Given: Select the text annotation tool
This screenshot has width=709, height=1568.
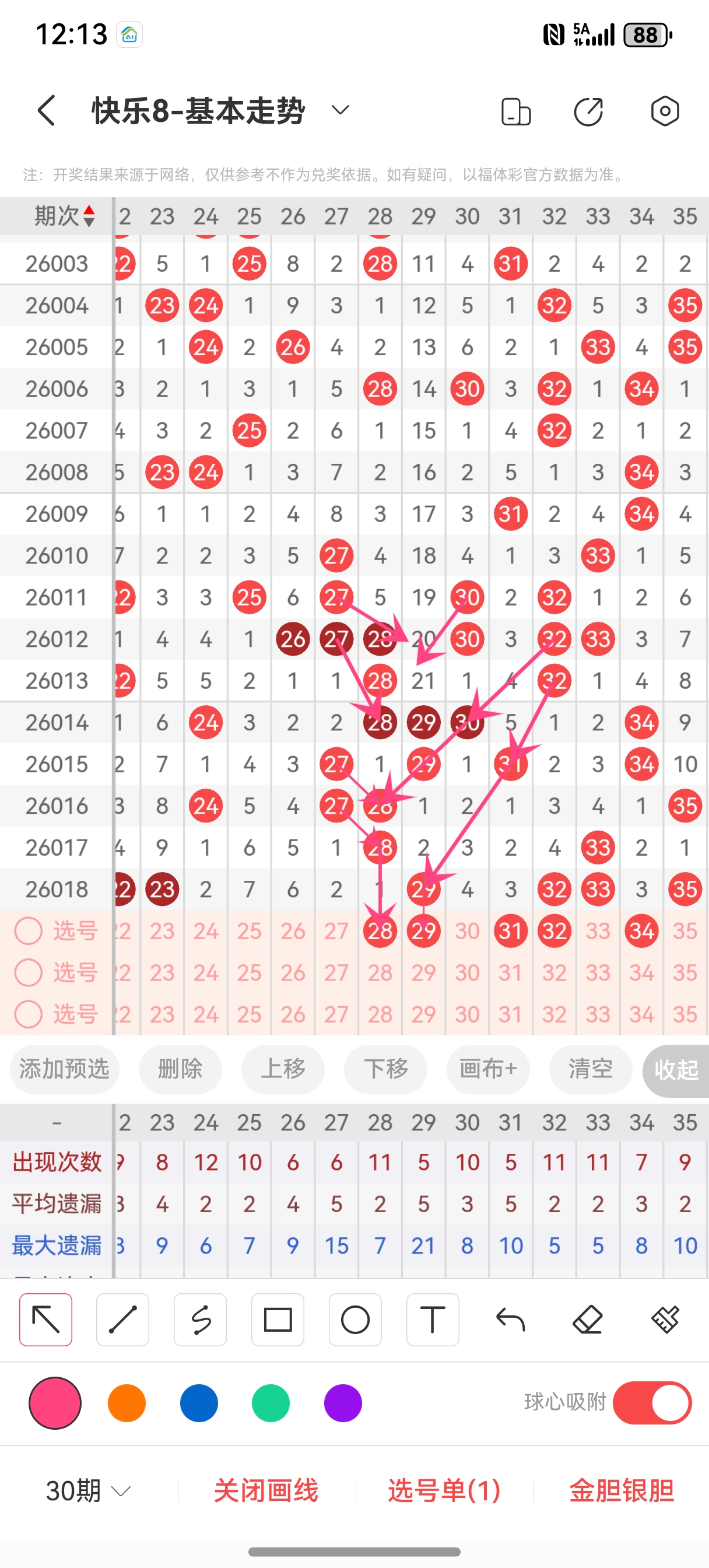Looking at the screenshot, I should click(x=433, y=1319).
